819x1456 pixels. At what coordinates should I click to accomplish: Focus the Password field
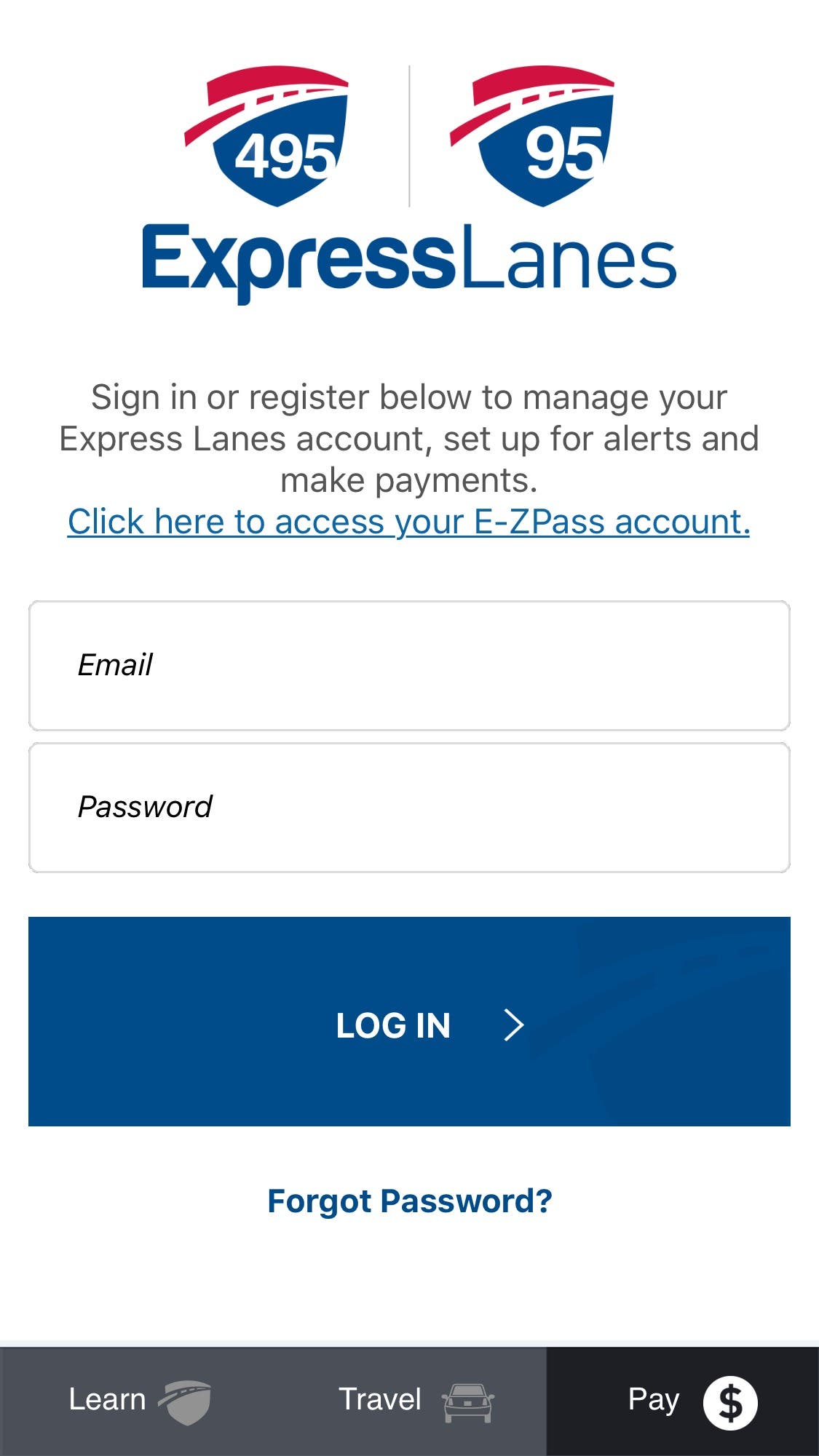(409, 807)
